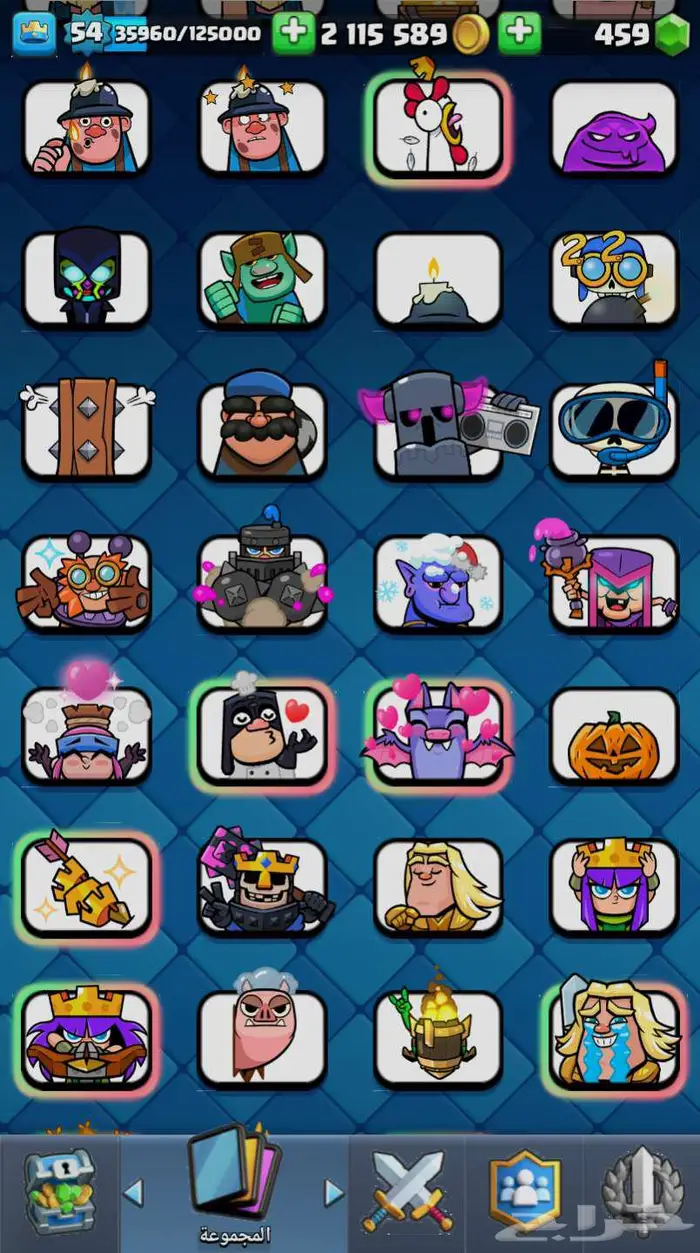Select the Santa hat goblin emote
The height and width of the screenshot is (1253, 700).
pyautogui.click(x=438, y=584)
